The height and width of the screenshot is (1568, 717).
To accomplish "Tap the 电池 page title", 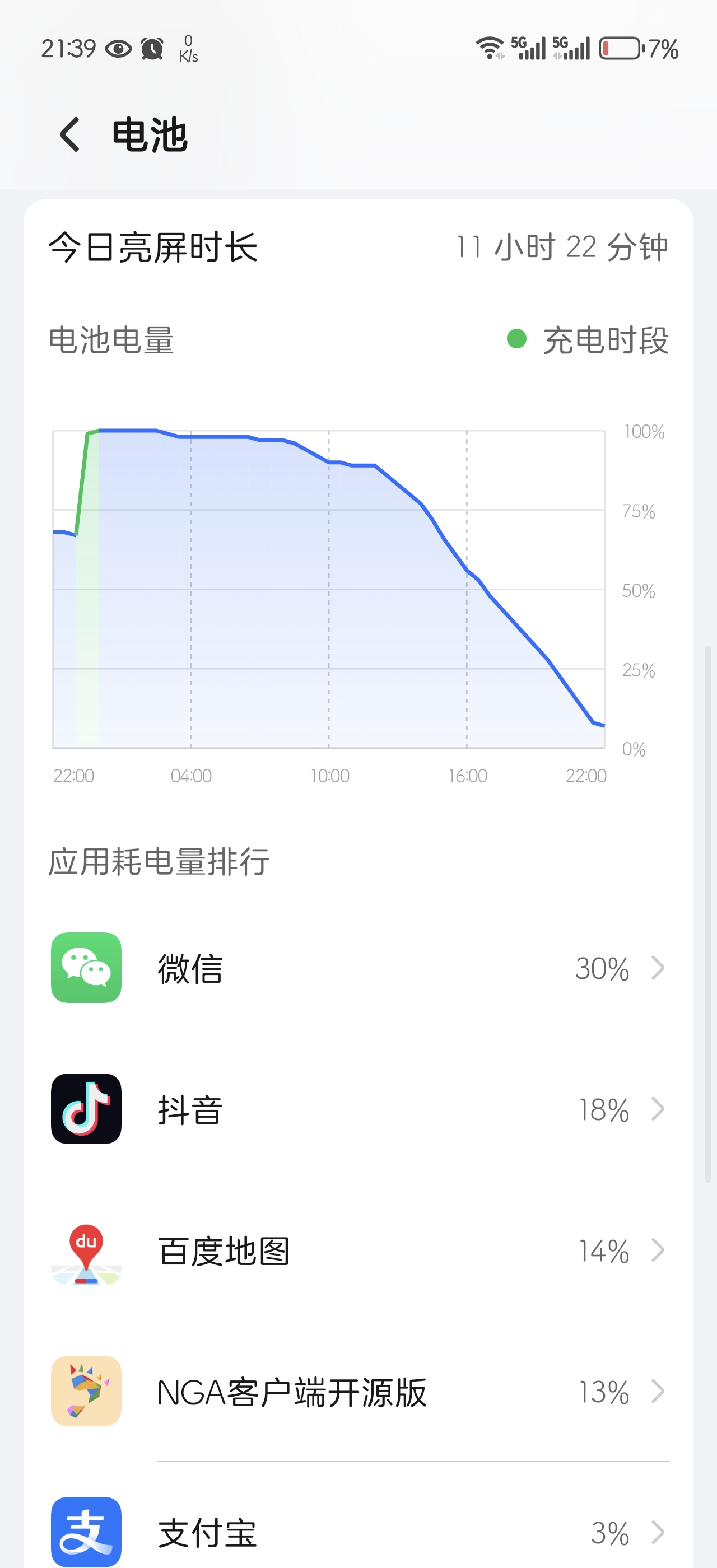I will coord(149,135).
